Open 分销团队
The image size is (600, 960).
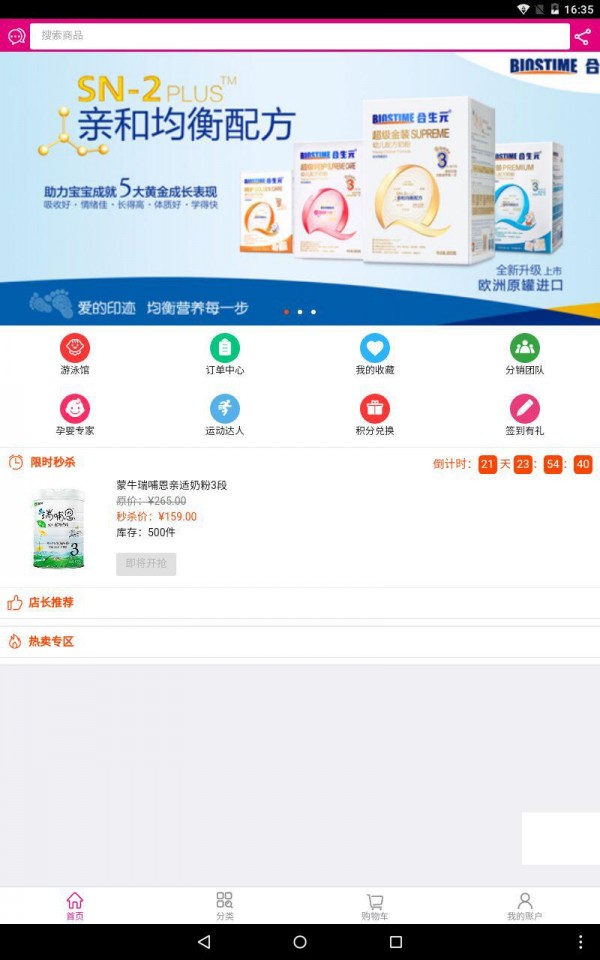pos(525,355)
